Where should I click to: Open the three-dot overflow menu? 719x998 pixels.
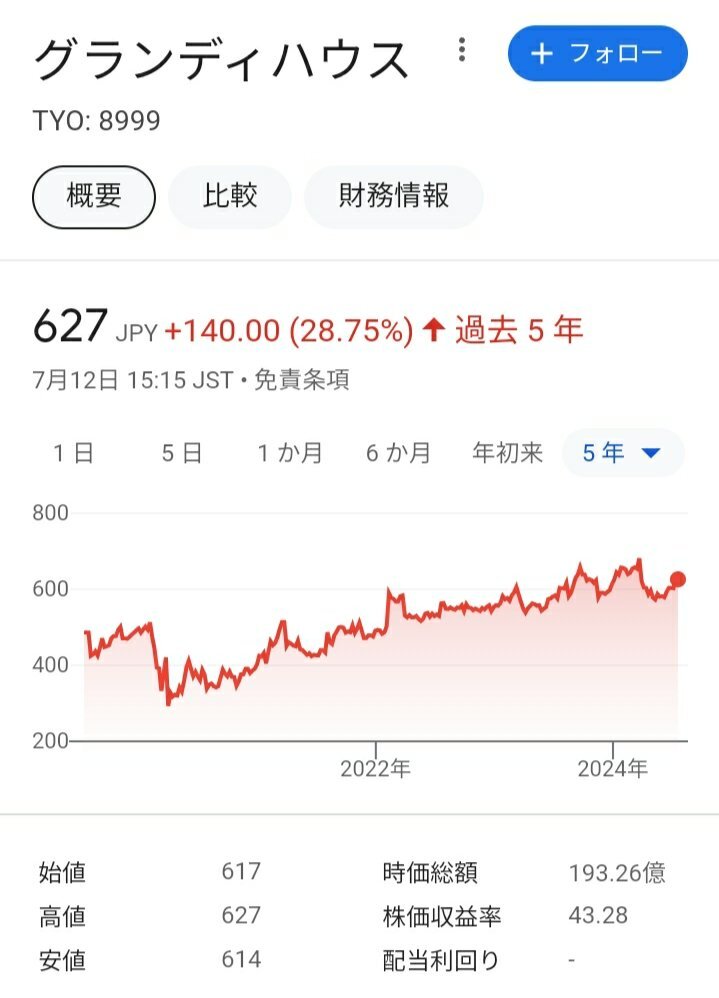(x=461, y=50)
